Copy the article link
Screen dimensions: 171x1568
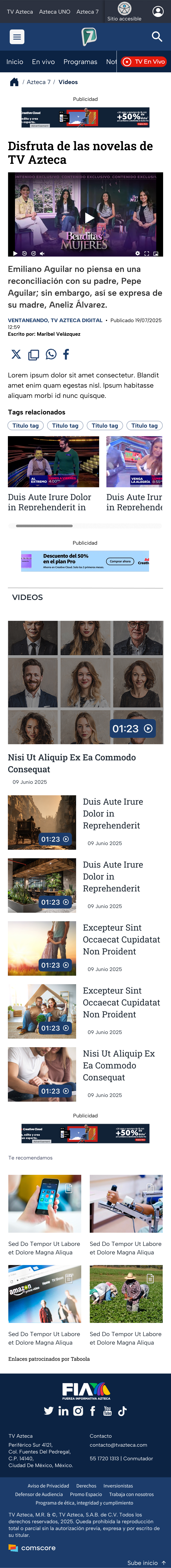[x=34, y=354]
